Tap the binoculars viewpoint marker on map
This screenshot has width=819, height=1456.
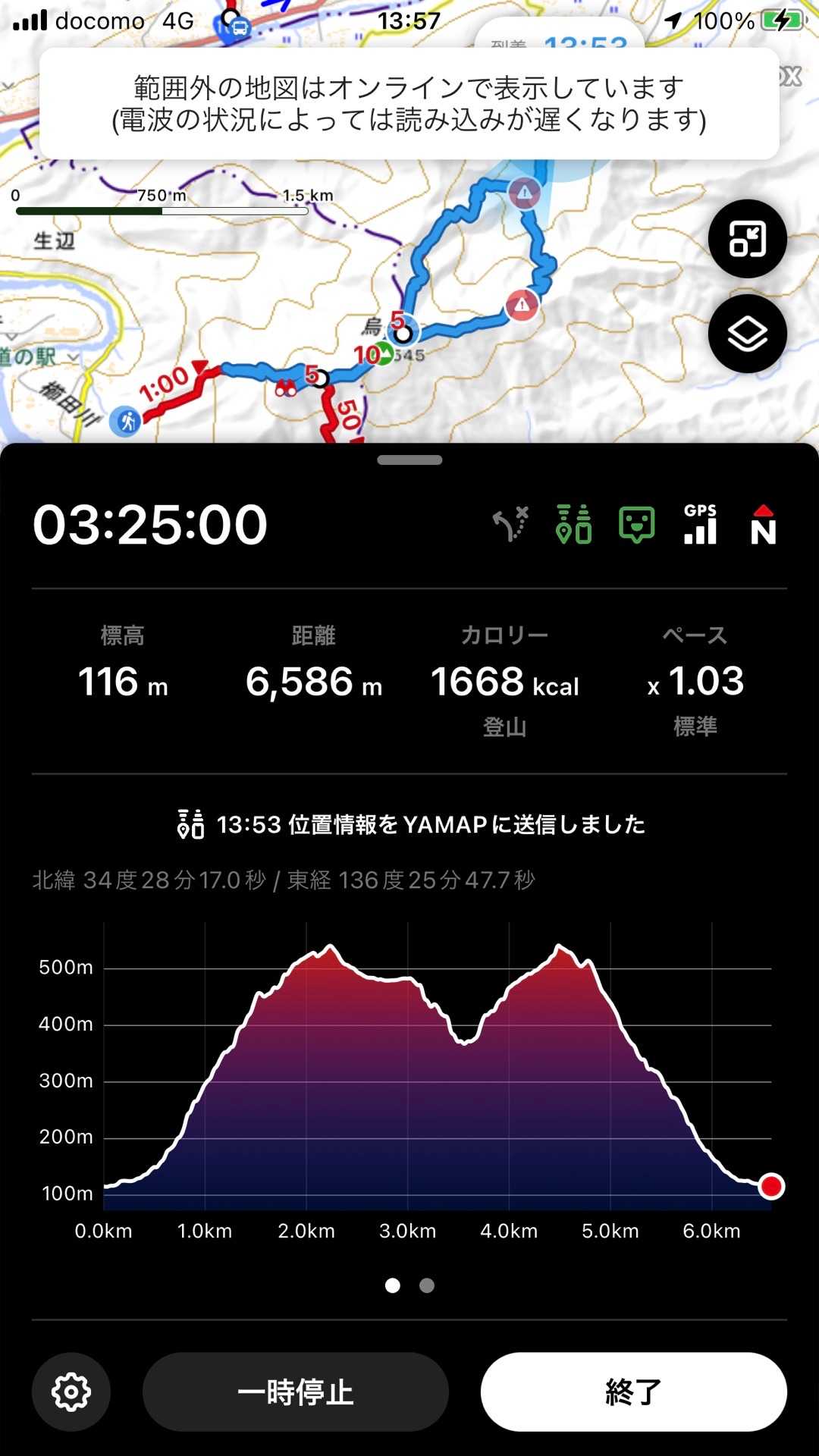[286, 389]
